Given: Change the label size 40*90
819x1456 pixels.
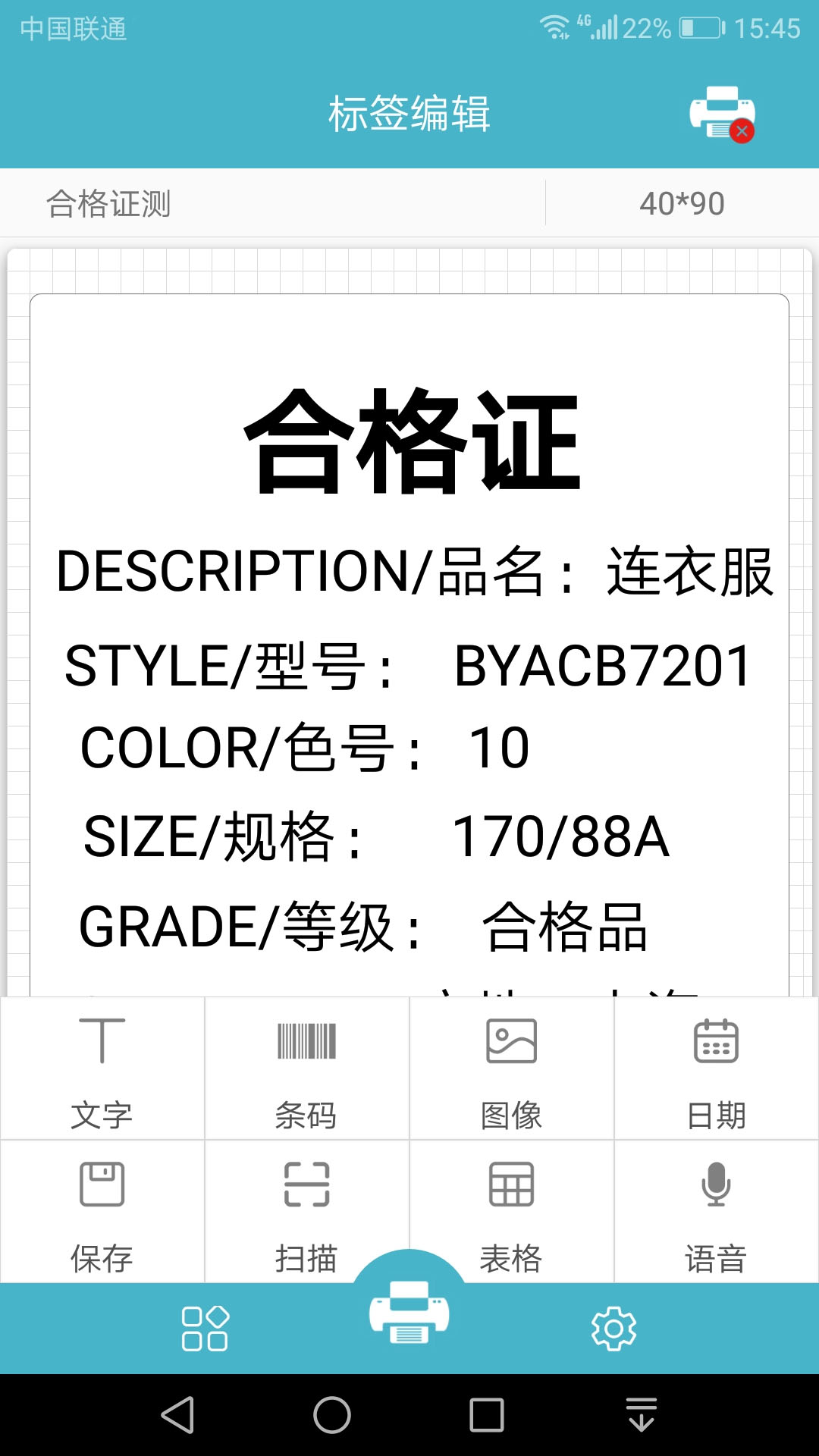Looking at the screenshot, I should click(x=682, y=203).
